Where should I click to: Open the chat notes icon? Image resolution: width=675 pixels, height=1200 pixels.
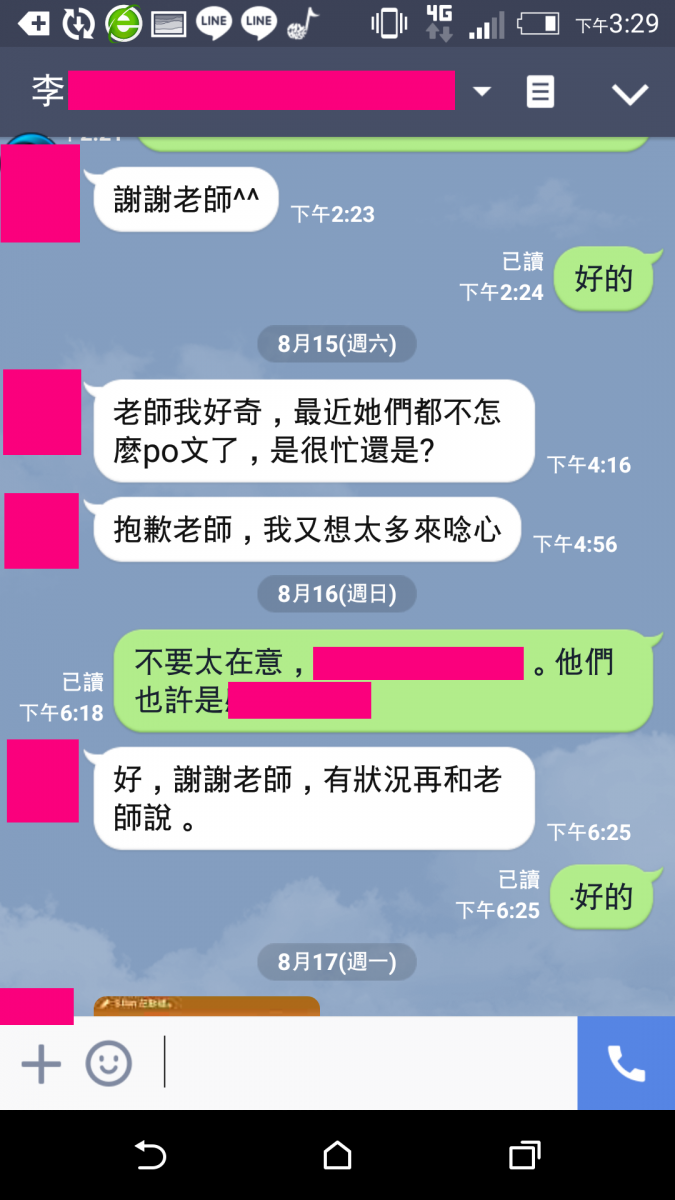click(540, 92)
